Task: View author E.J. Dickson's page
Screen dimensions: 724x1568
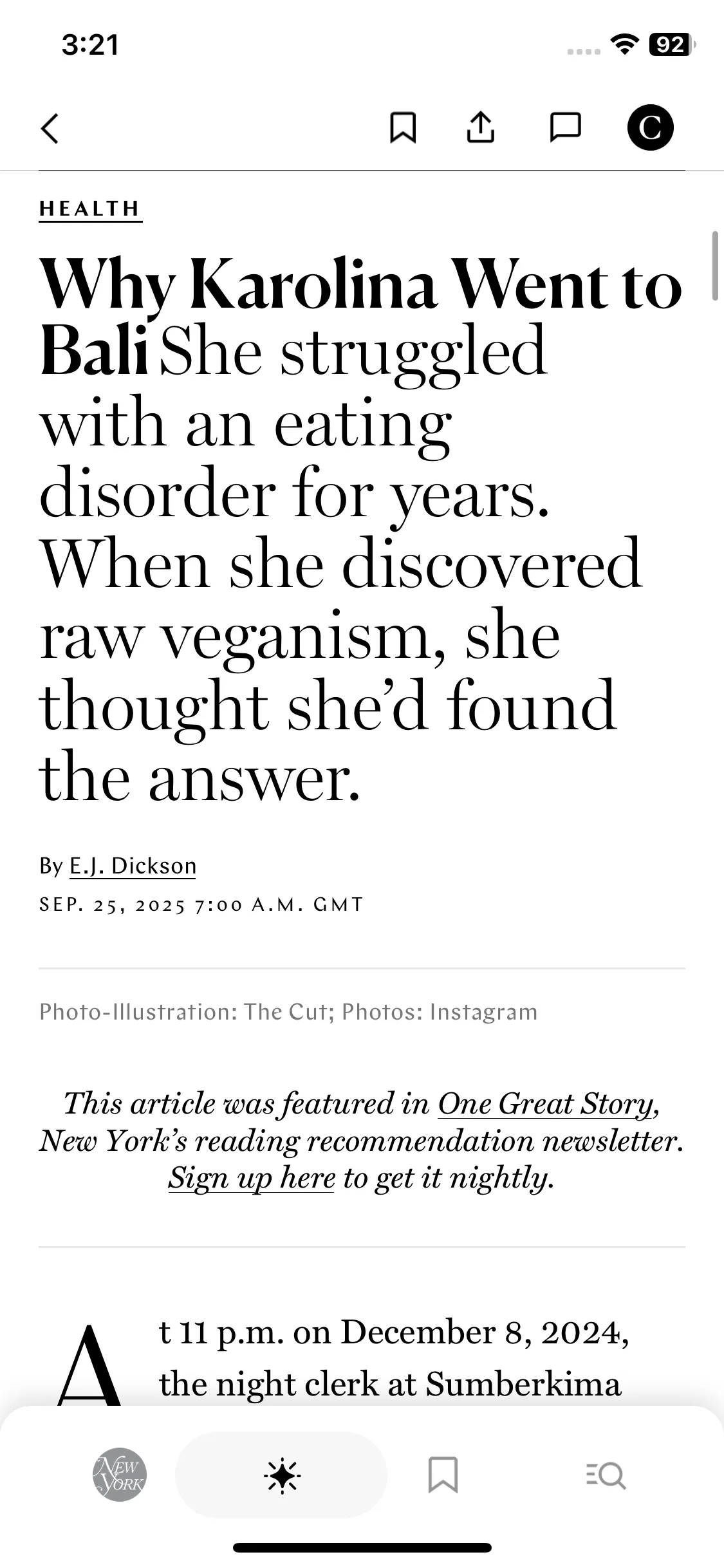Action: [x=133, y=866]
